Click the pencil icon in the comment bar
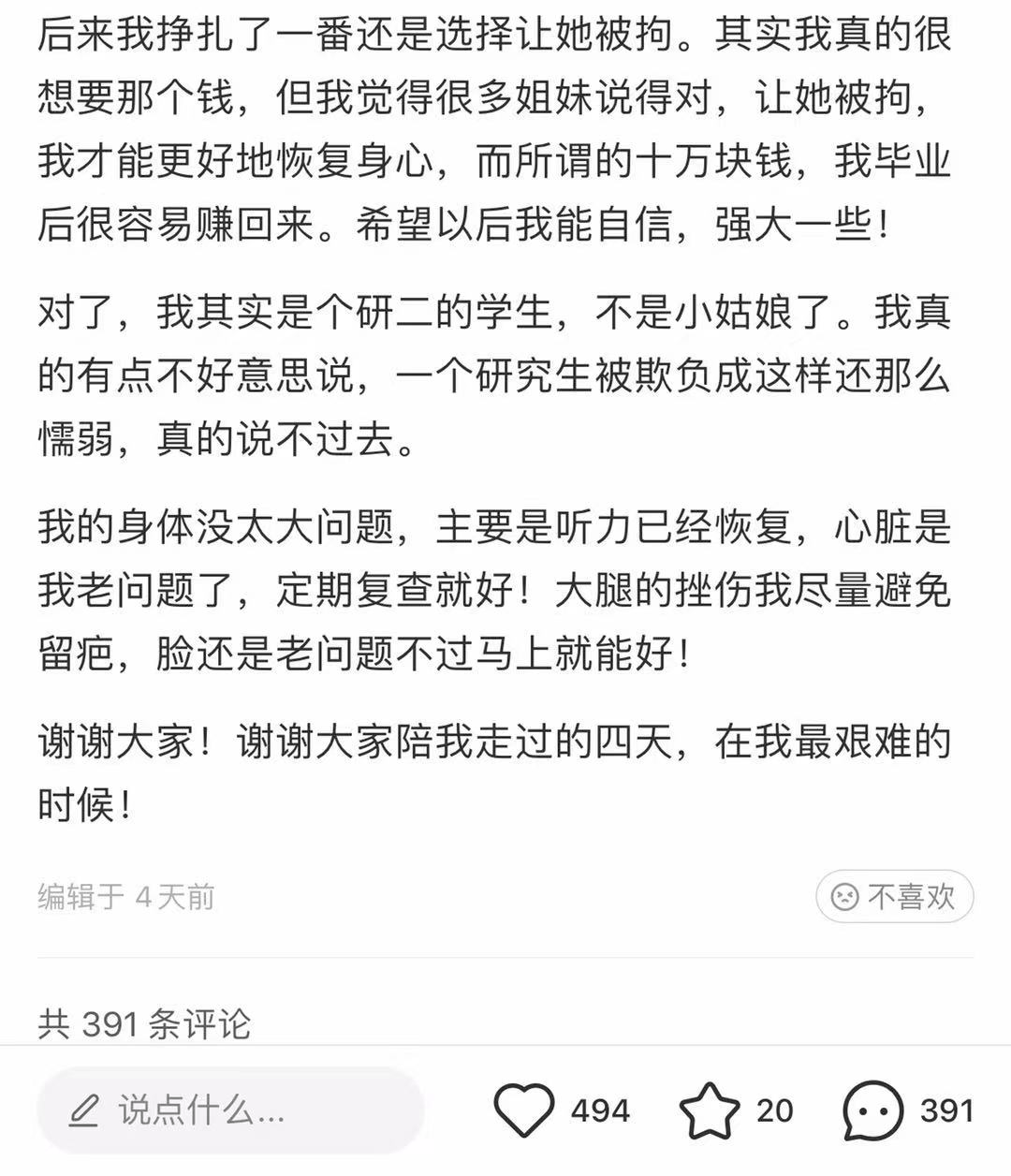This screenshot has height=1176, width=1011. [86, 1110]
